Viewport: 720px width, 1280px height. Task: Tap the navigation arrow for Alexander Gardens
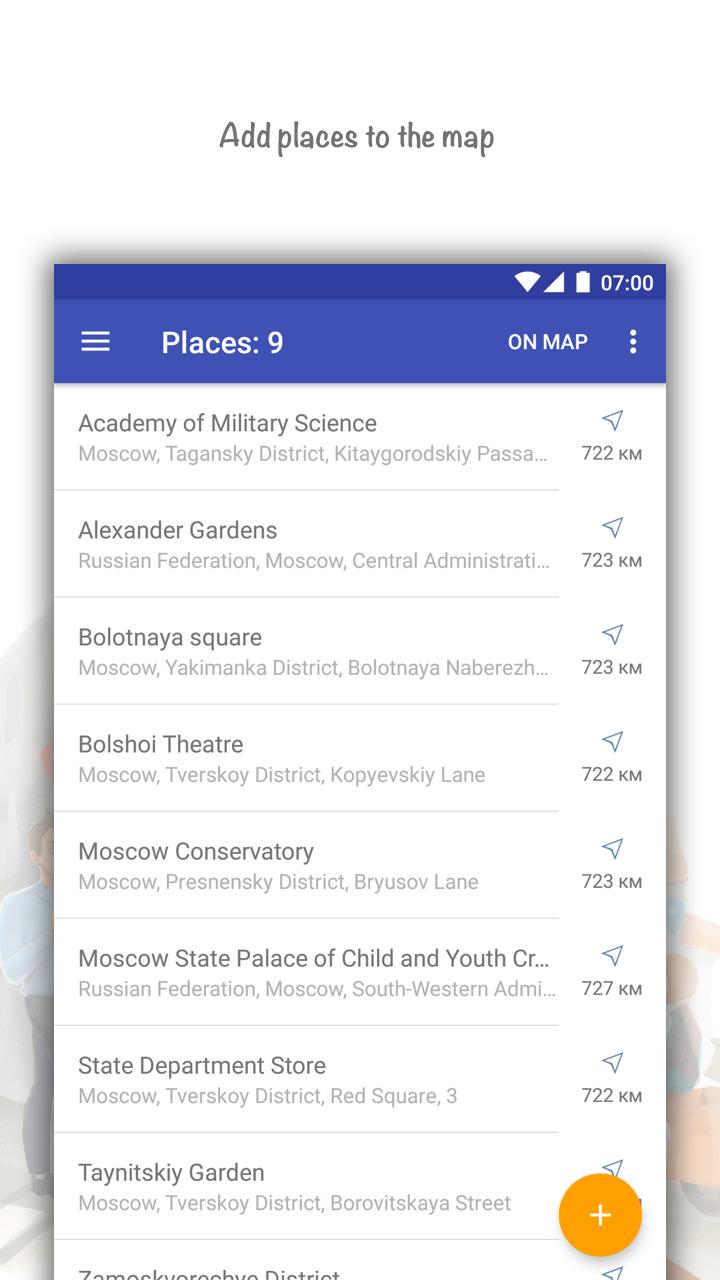pos(611,527)
